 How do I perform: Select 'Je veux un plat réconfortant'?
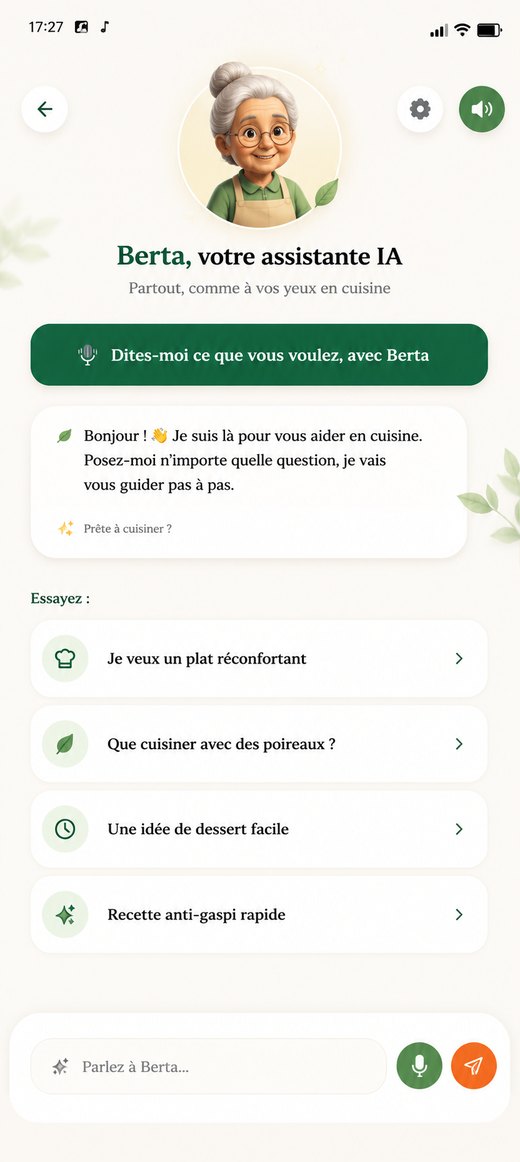259,658
